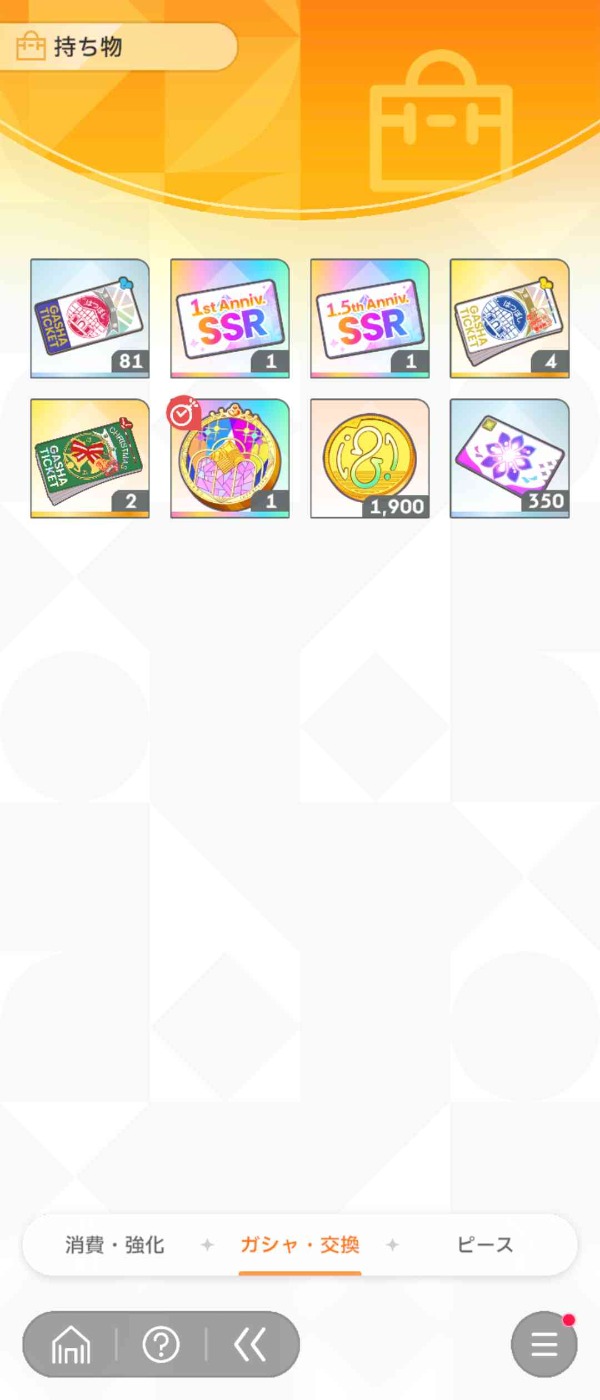This screenshot has height=1400, width=600.
Task: Switch to the 消費・強化 tab
Action: 115,1245
